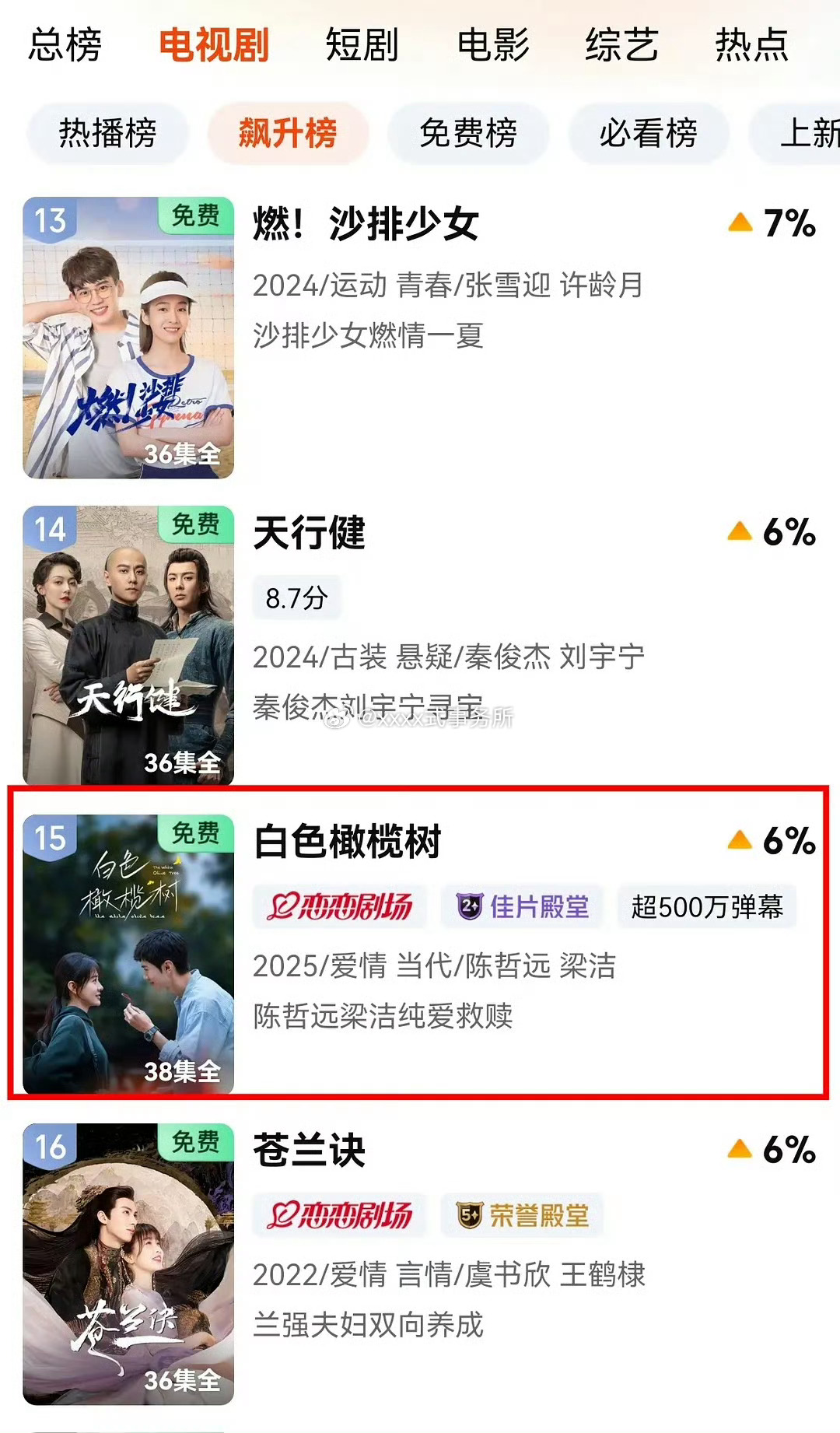Viewport: 840px width, 1433px height.
Task: Click the 超500万弹幕 tag
Action: [x=708, y=906]
